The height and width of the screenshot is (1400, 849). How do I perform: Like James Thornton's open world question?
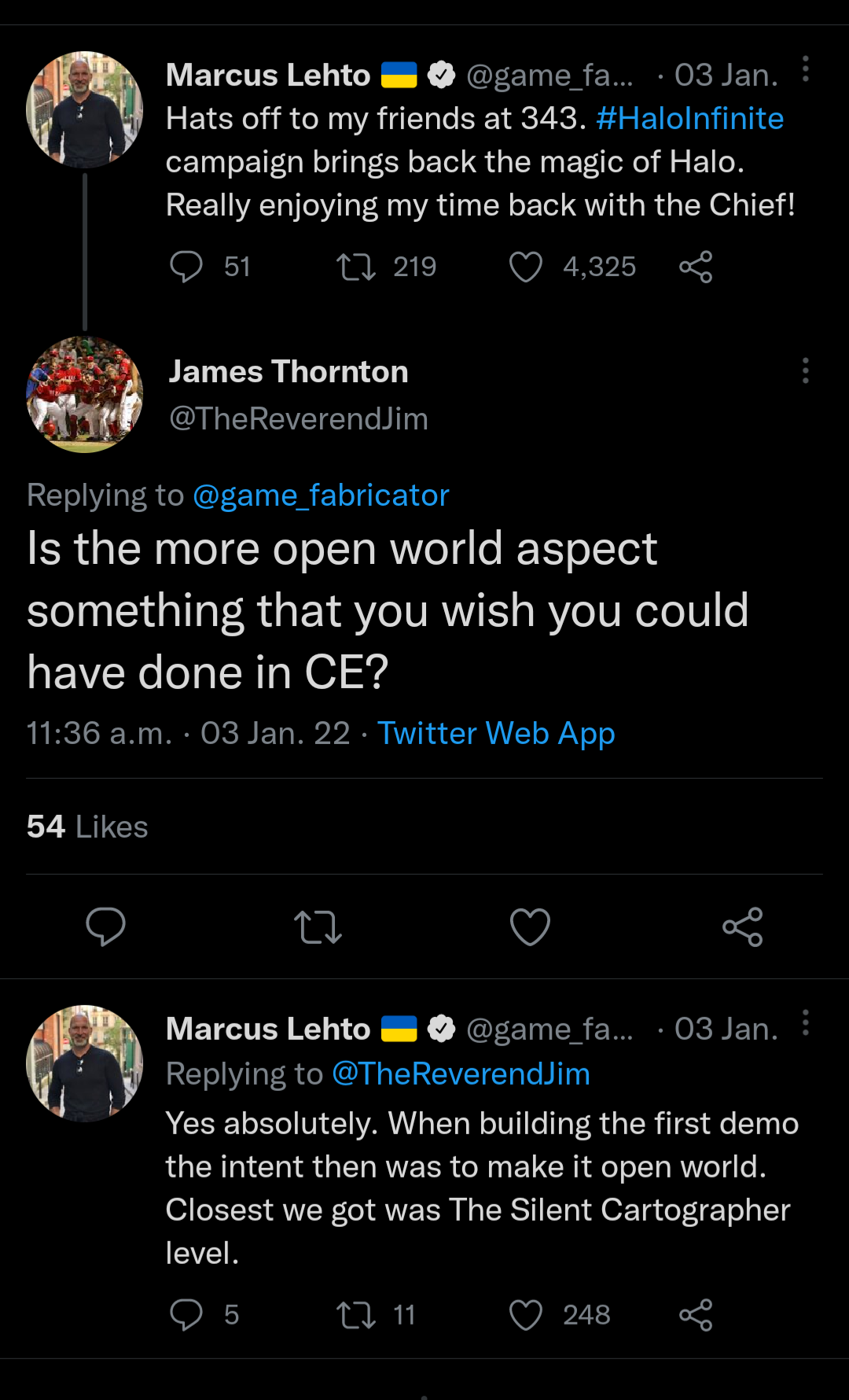point(530,927)
